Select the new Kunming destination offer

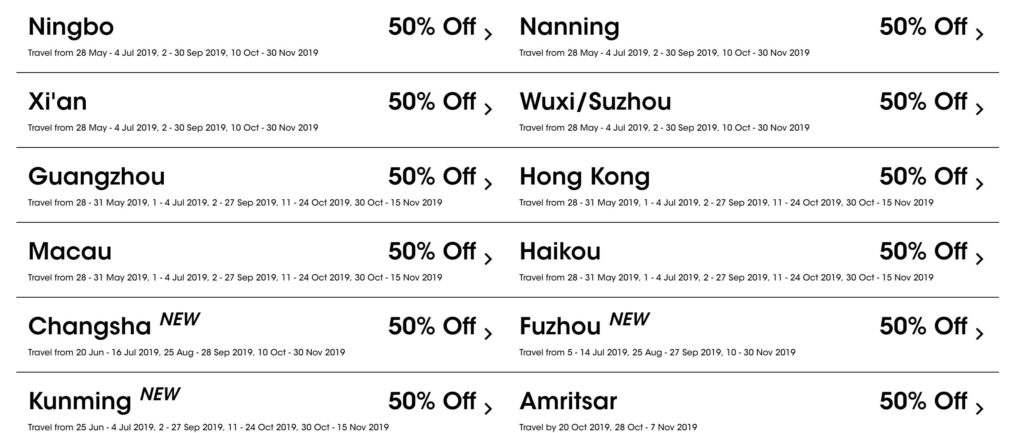pos(260,406)
